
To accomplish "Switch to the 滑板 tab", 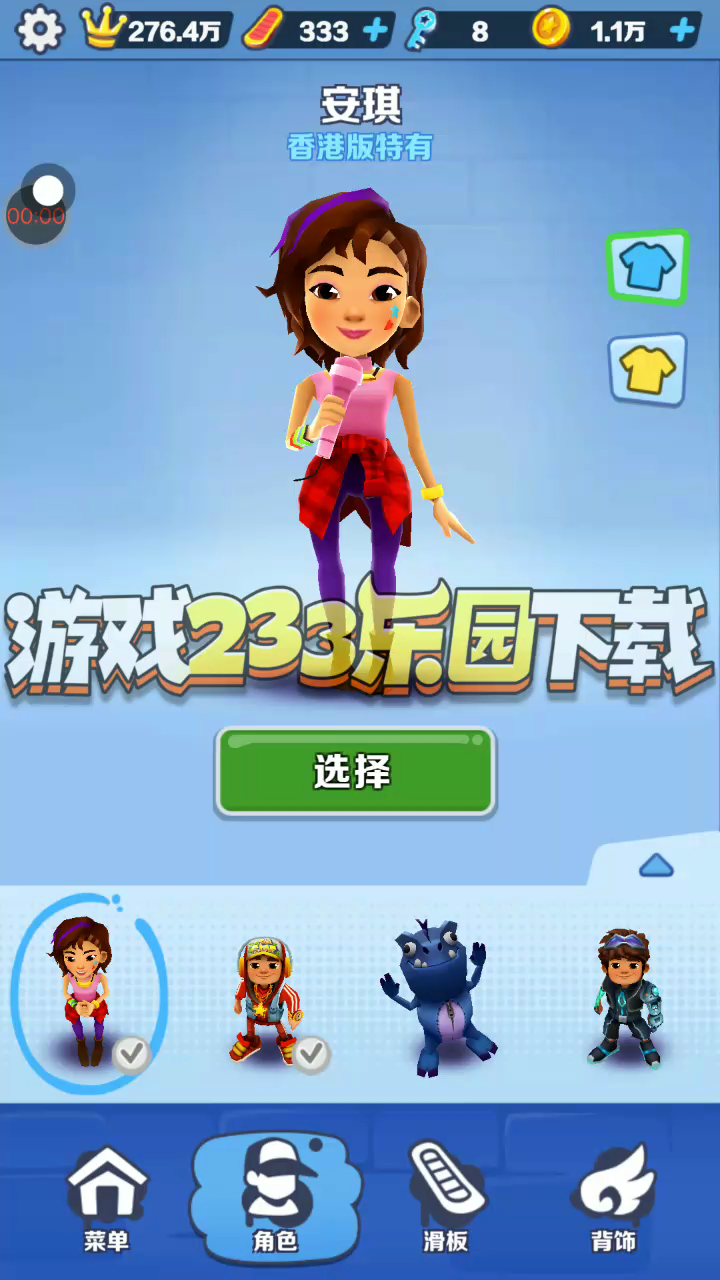I will coord(445,1198).
